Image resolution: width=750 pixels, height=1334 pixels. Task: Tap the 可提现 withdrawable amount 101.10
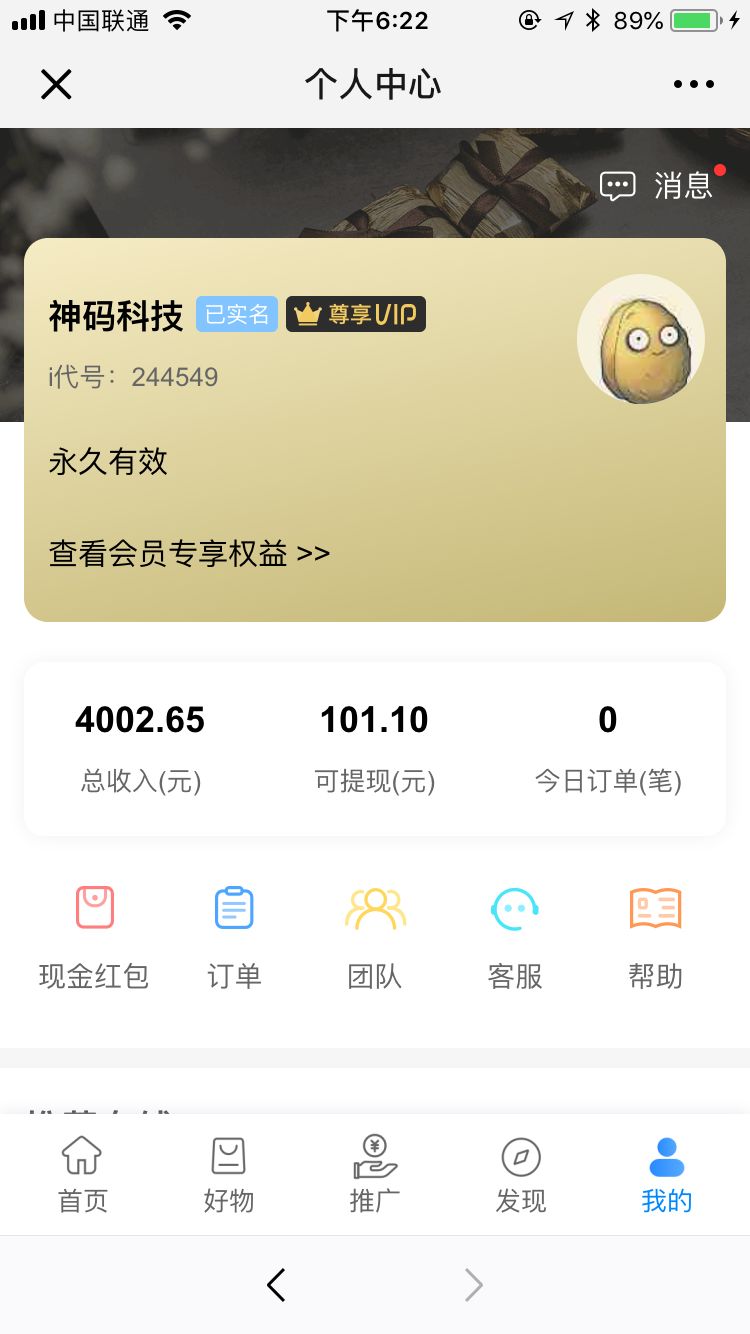[x=374, y=719]
